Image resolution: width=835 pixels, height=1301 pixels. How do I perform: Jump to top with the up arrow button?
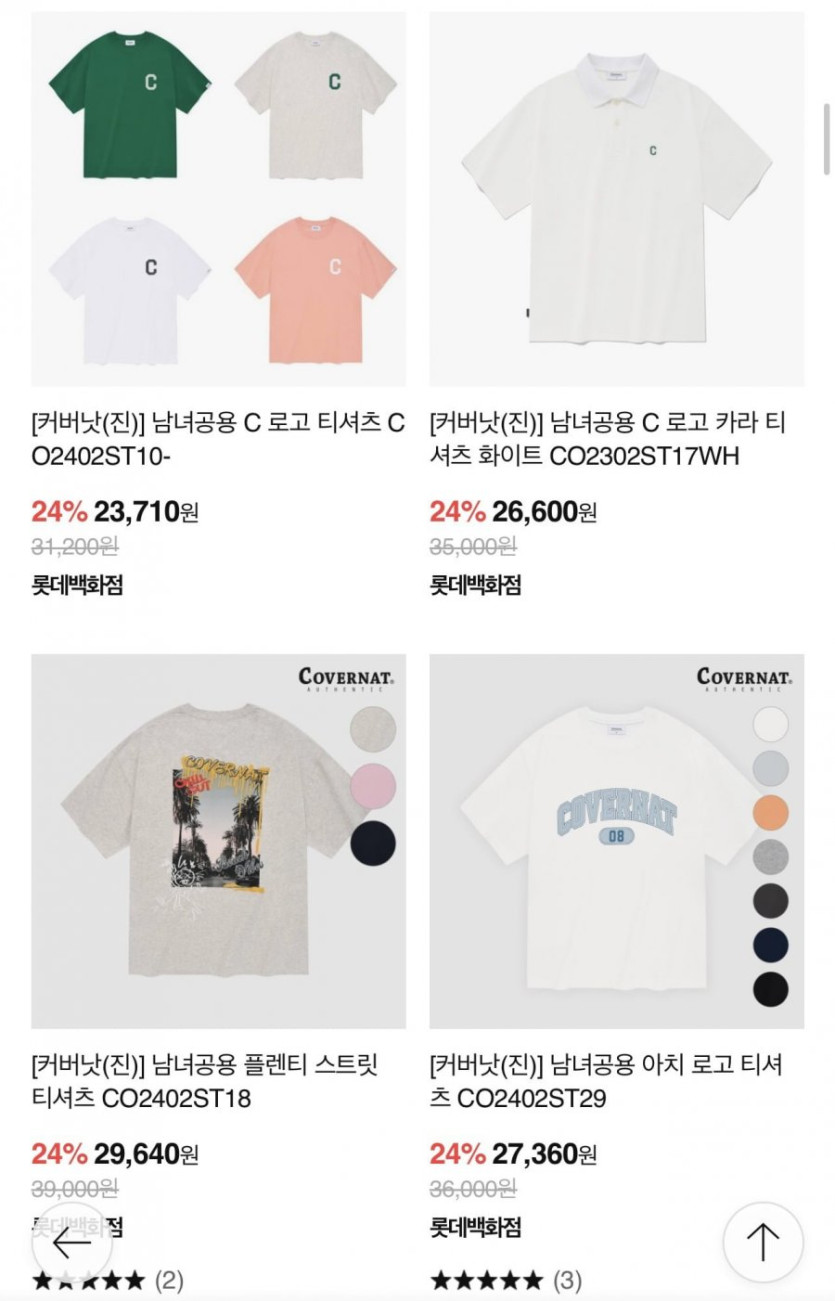[x=763, y=1242]
